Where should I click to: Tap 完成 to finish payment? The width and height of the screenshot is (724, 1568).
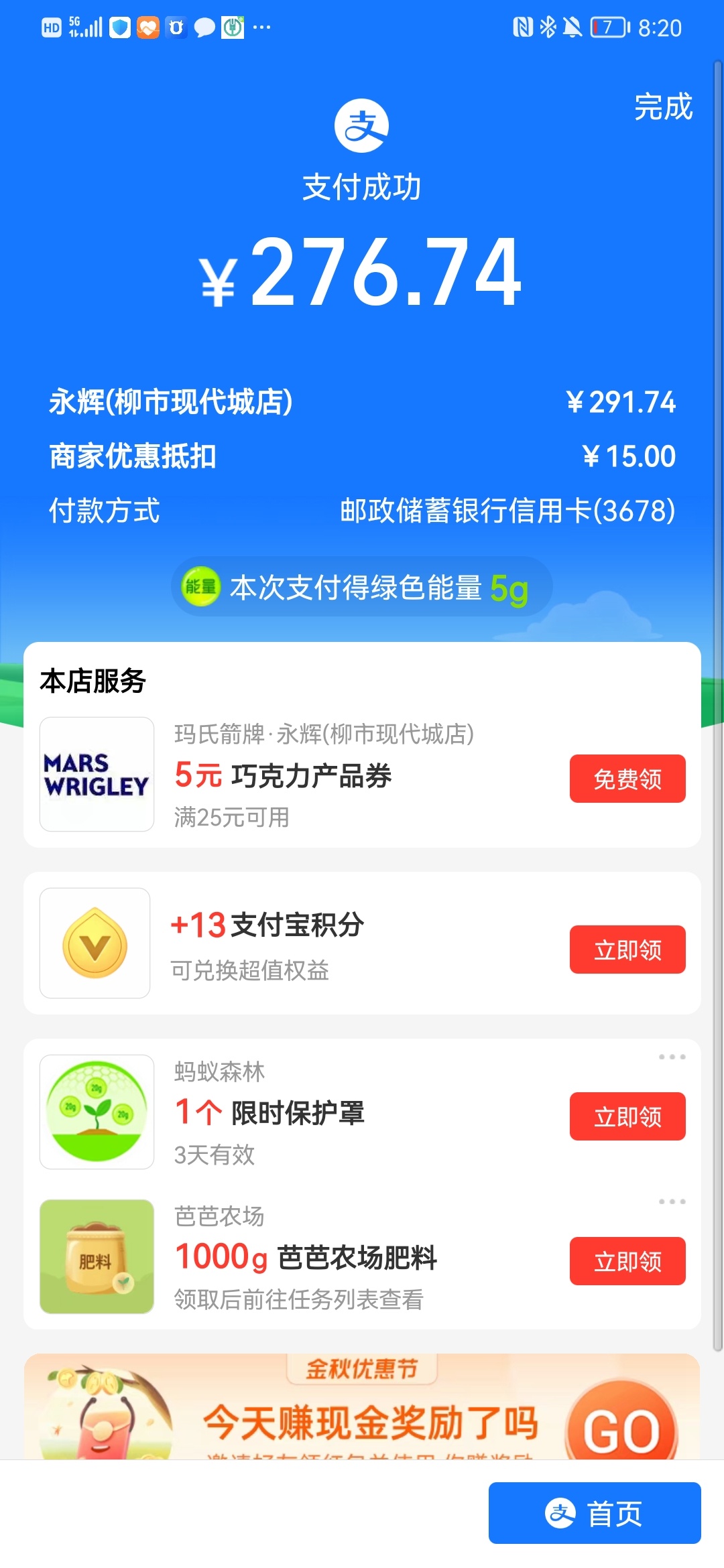663,107
